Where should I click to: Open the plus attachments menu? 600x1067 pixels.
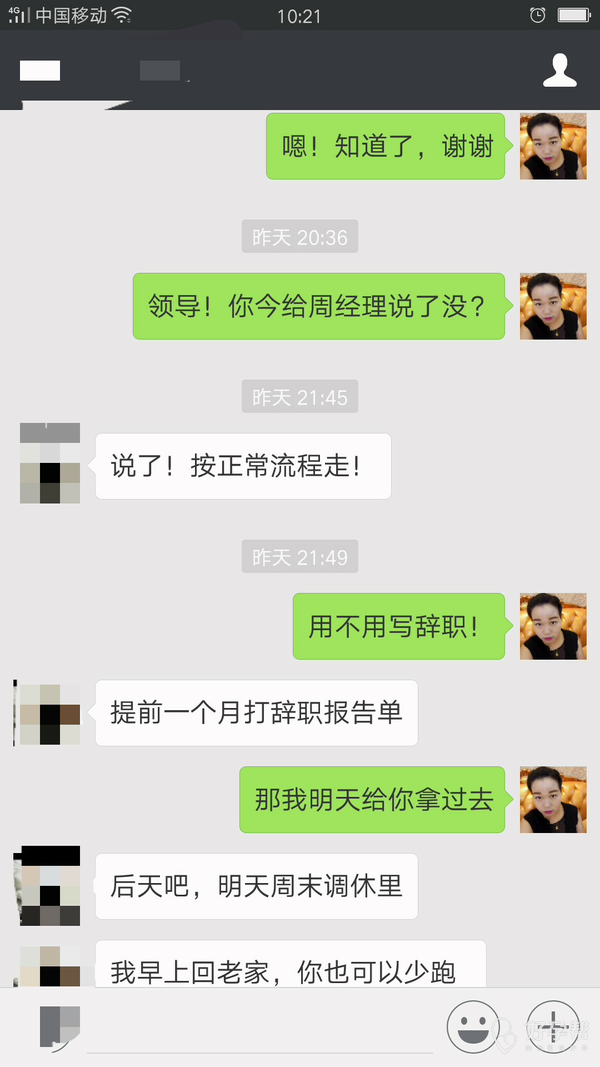(553, 1026)
